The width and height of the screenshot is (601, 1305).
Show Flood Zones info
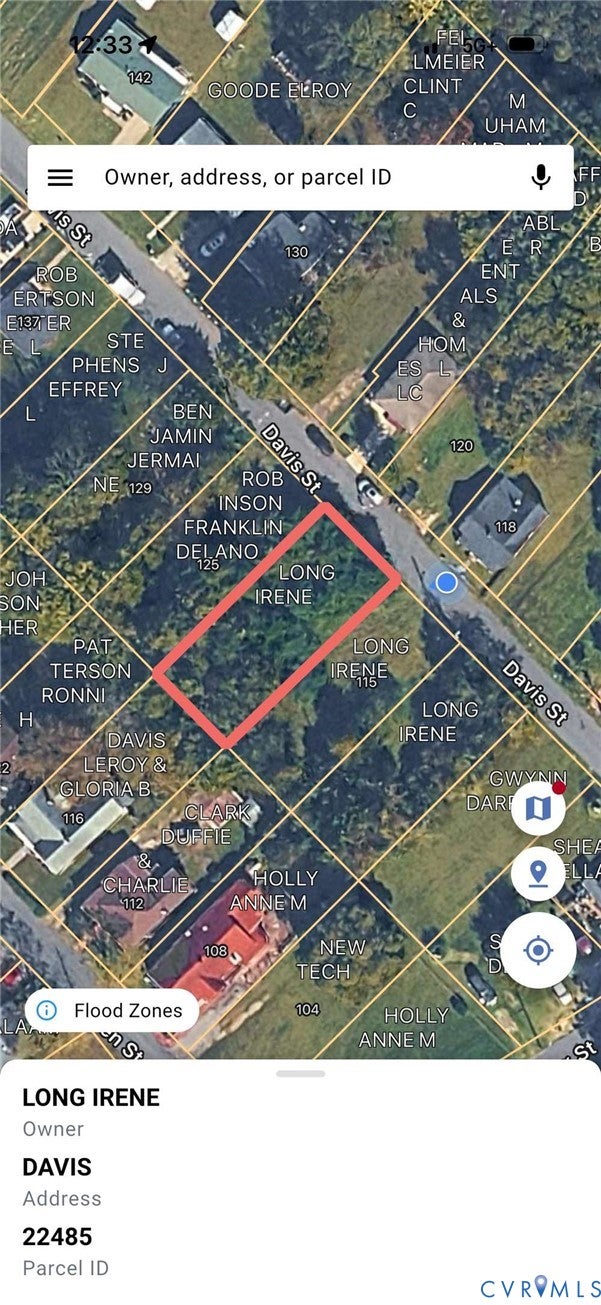[x=111, y=1010]
